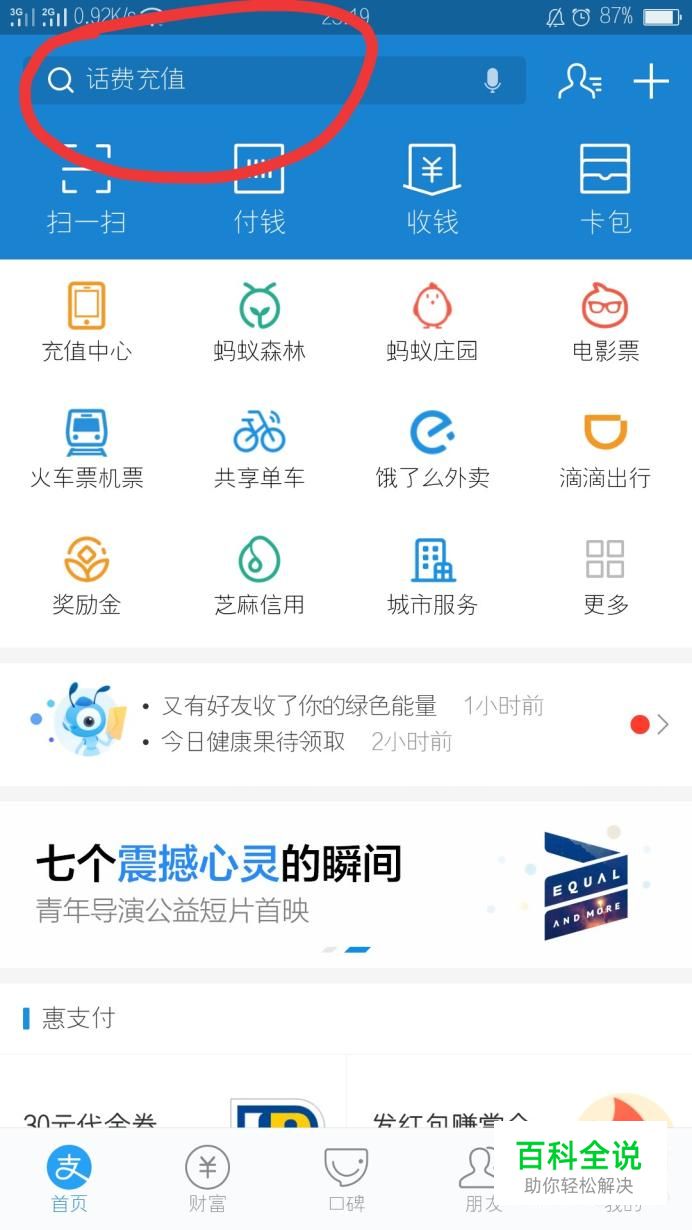Launch 蚂蚁森林

pos(259,322)
